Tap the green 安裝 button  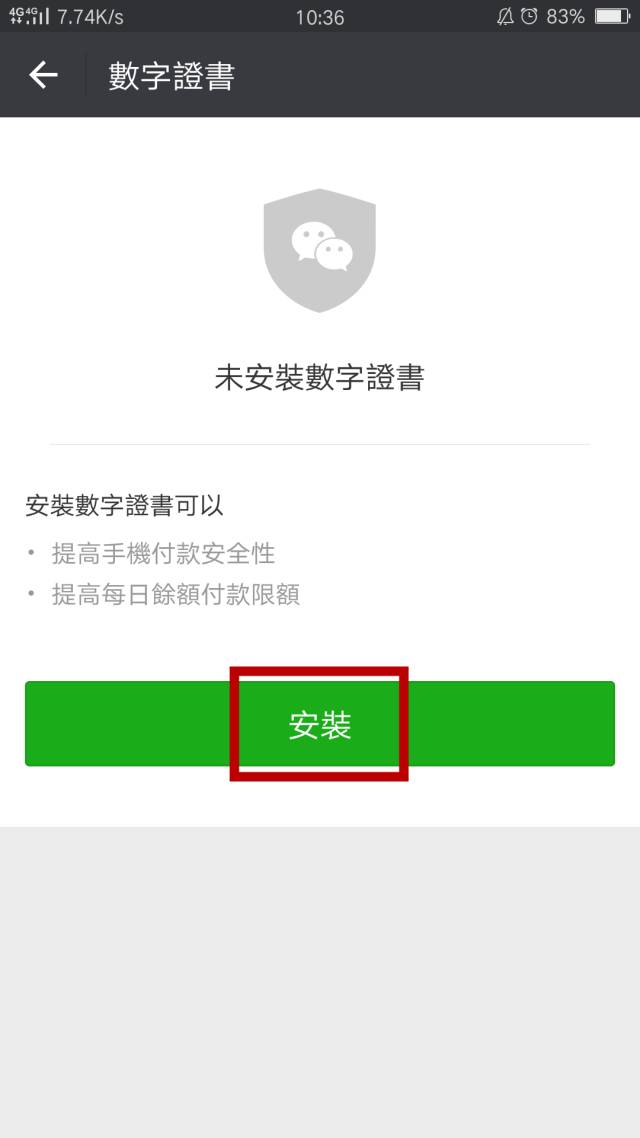tap(320, 725)
